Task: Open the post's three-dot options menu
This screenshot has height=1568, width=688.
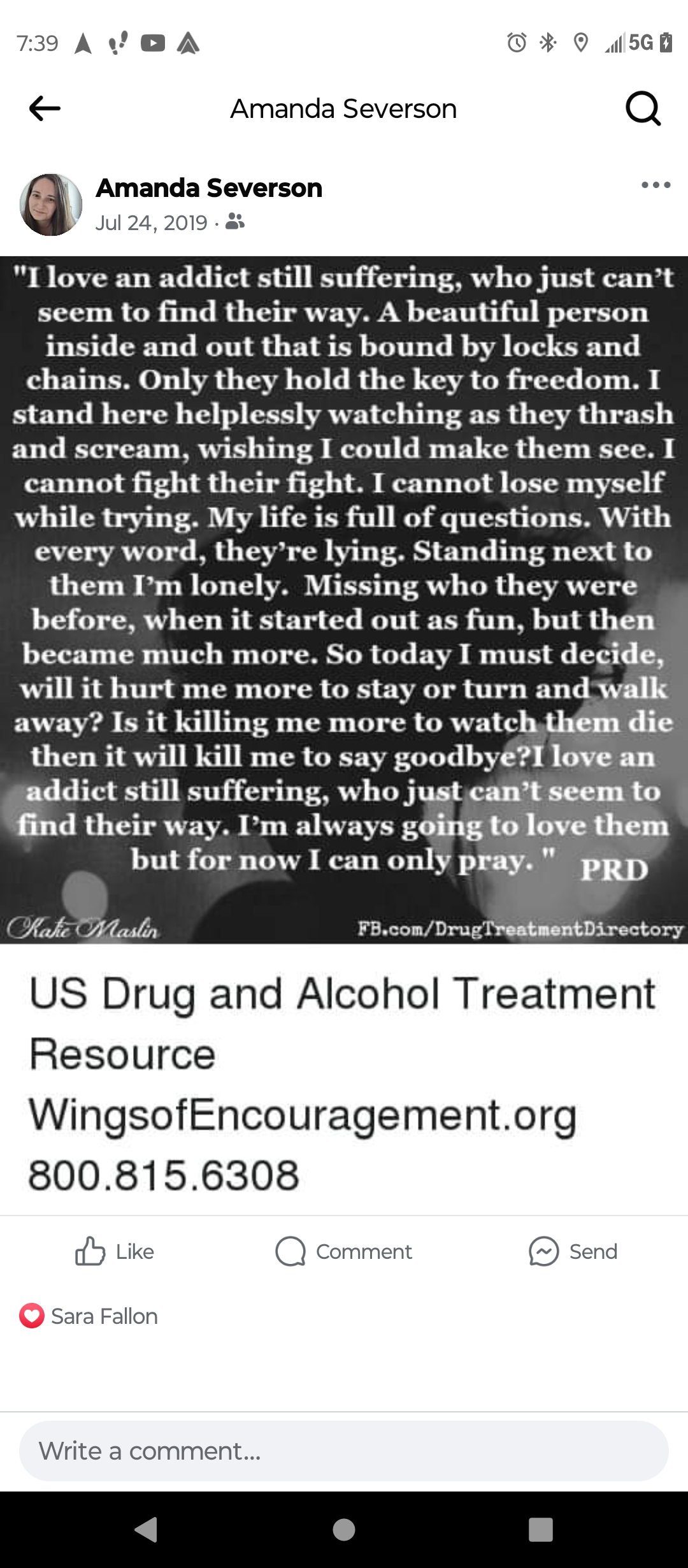Action: pyautogui.click(x=656, y=185)
